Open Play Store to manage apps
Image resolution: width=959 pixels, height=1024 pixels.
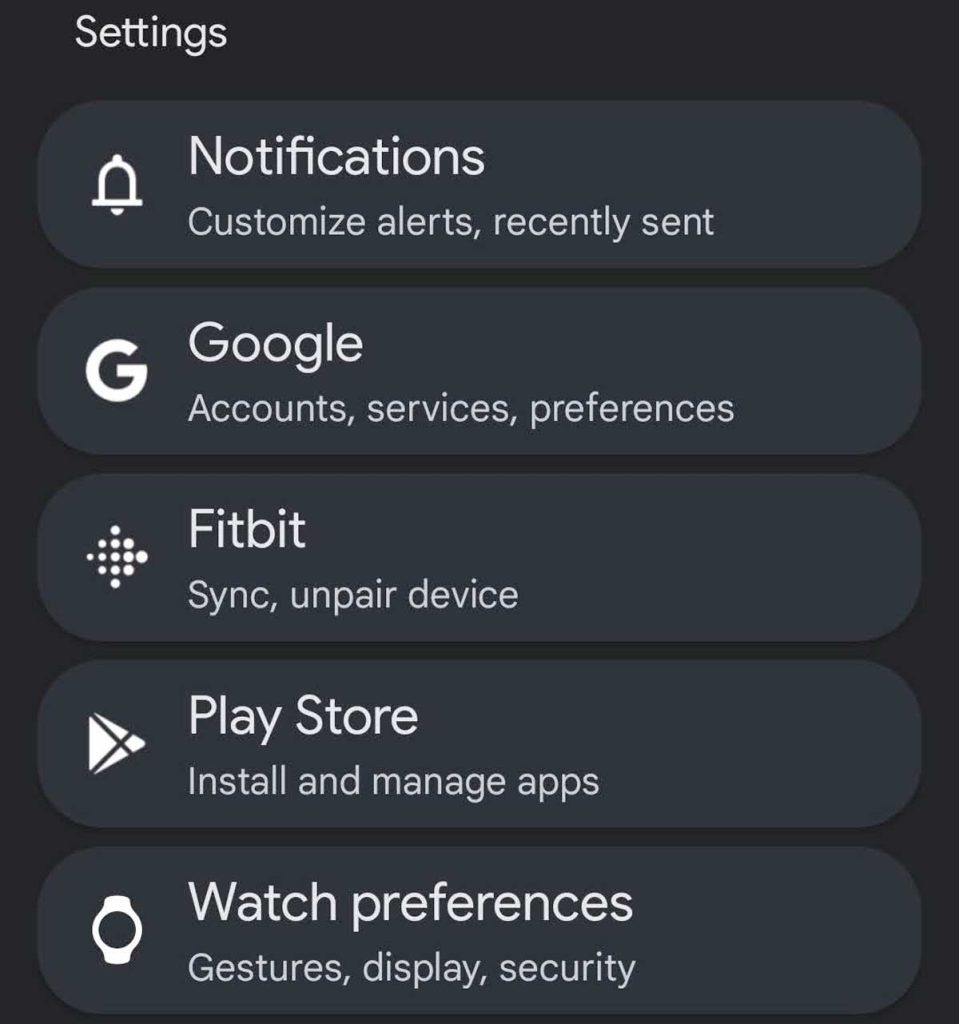[479, 743]
